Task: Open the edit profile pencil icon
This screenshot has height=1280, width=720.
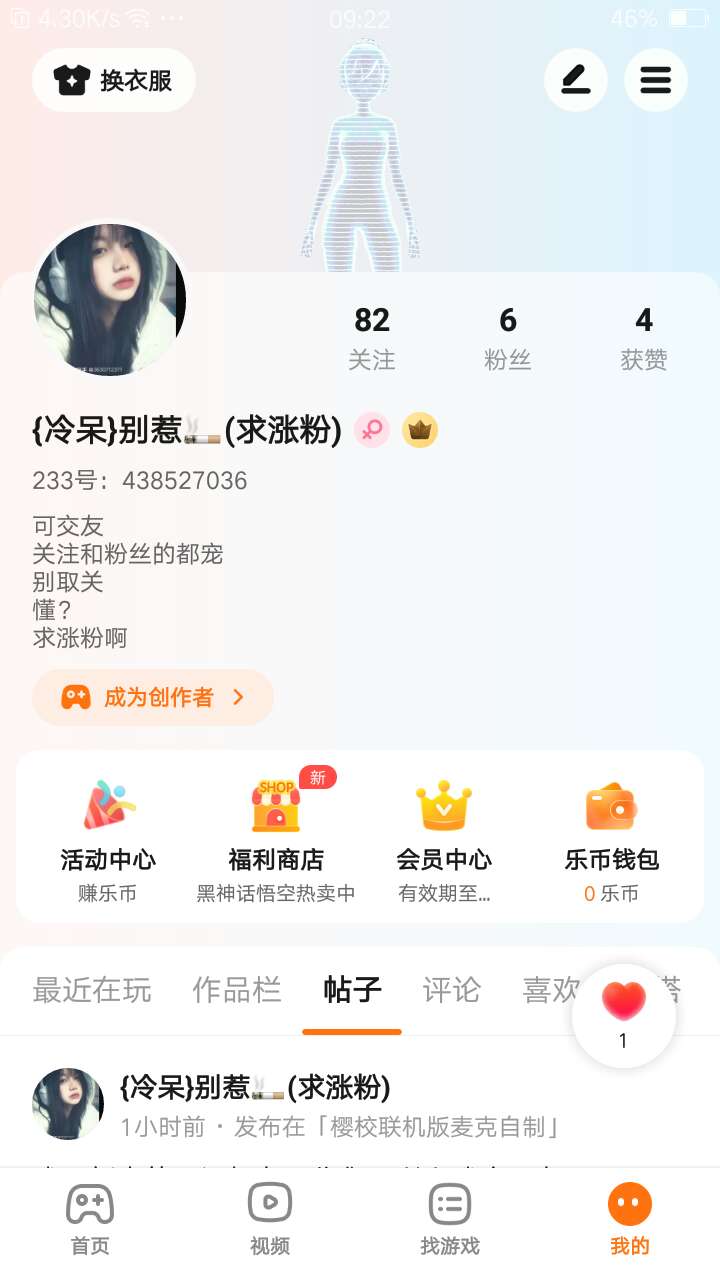Action: 576,80
